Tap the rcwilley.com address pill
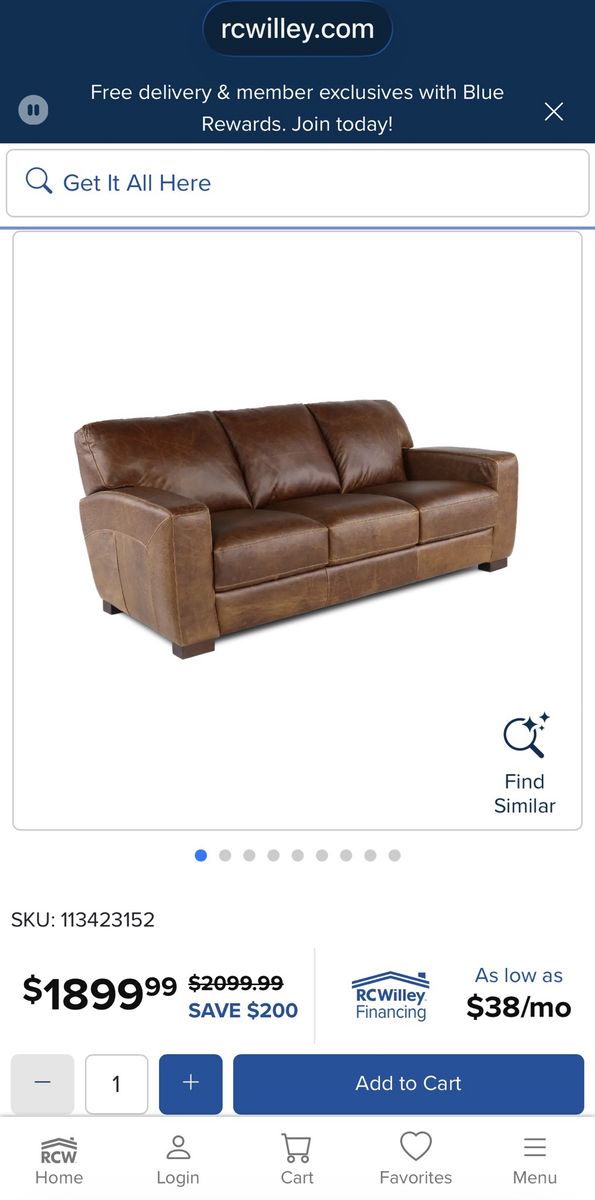The image size is (595, 1200). click(297, 29)
